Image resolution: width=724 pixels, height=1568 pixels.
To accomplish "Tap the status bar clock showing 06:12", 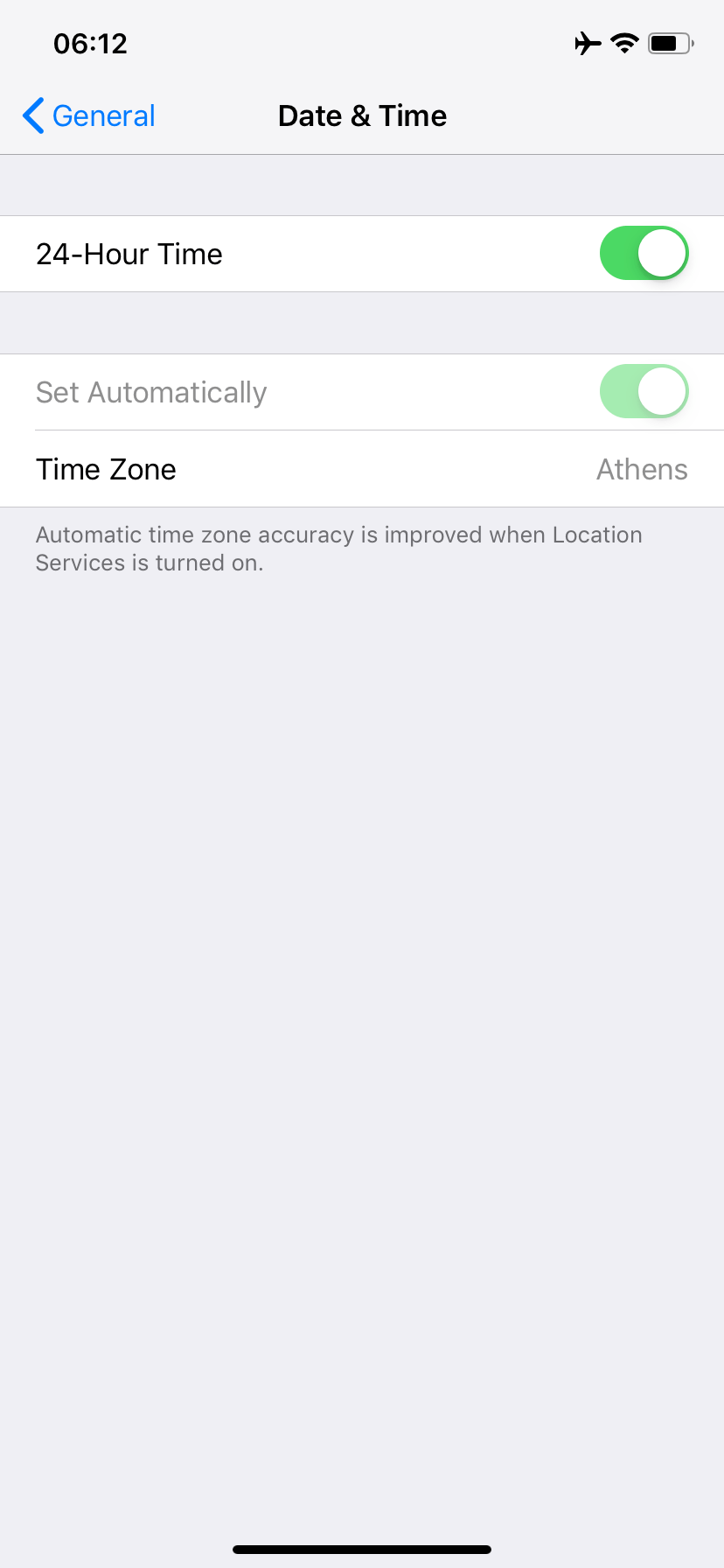I will pyautogui.click(x=90, y=43).
